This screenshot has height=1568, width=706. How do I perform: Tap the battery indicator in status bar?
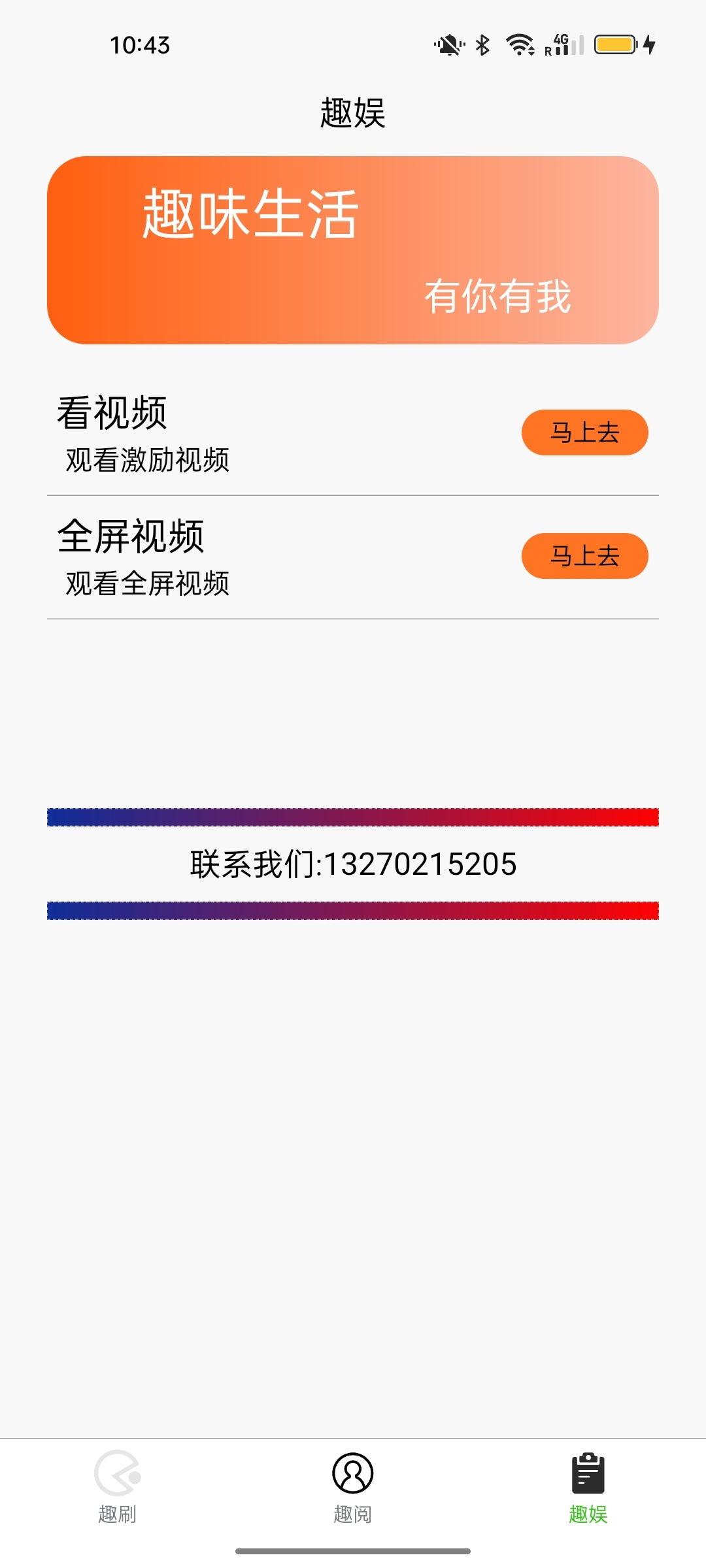point(615,44)
